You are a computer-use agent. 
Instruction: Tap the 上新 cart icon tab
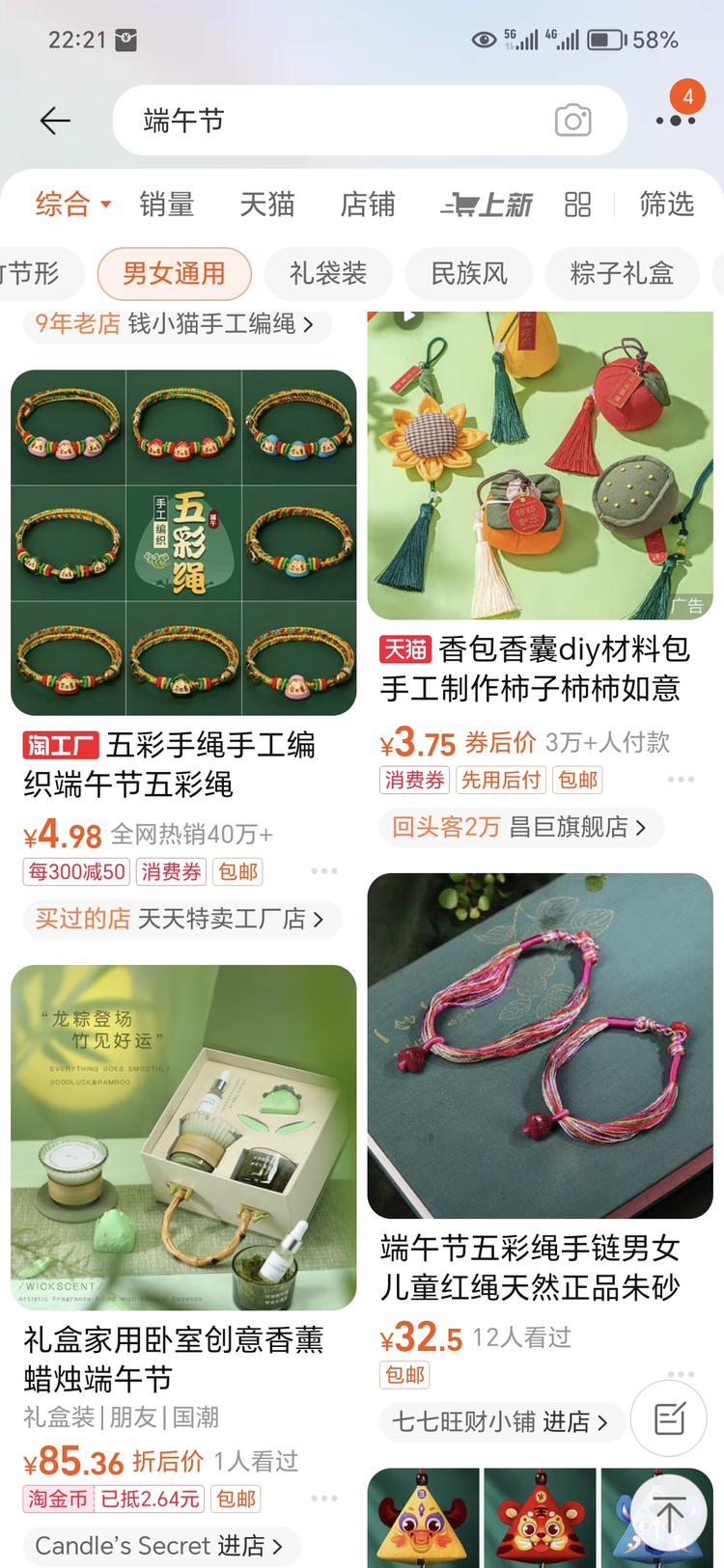487,205
